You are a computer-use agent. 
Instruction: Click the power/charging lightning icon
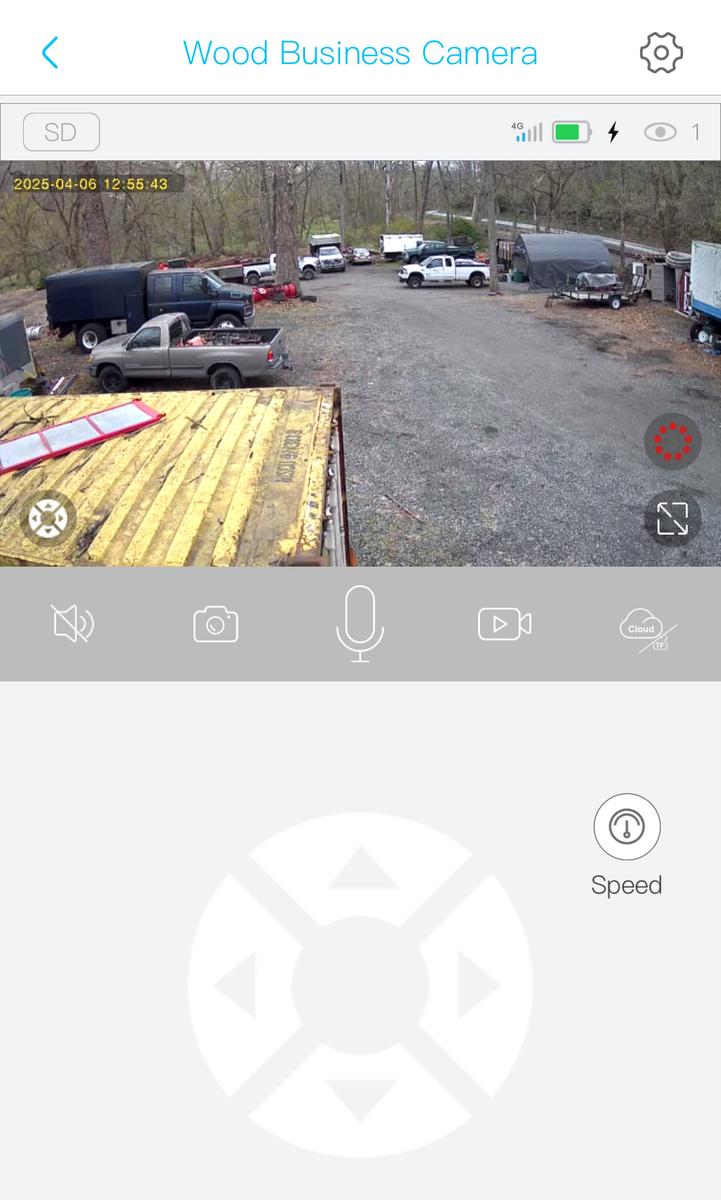click(x=613, y=130)
